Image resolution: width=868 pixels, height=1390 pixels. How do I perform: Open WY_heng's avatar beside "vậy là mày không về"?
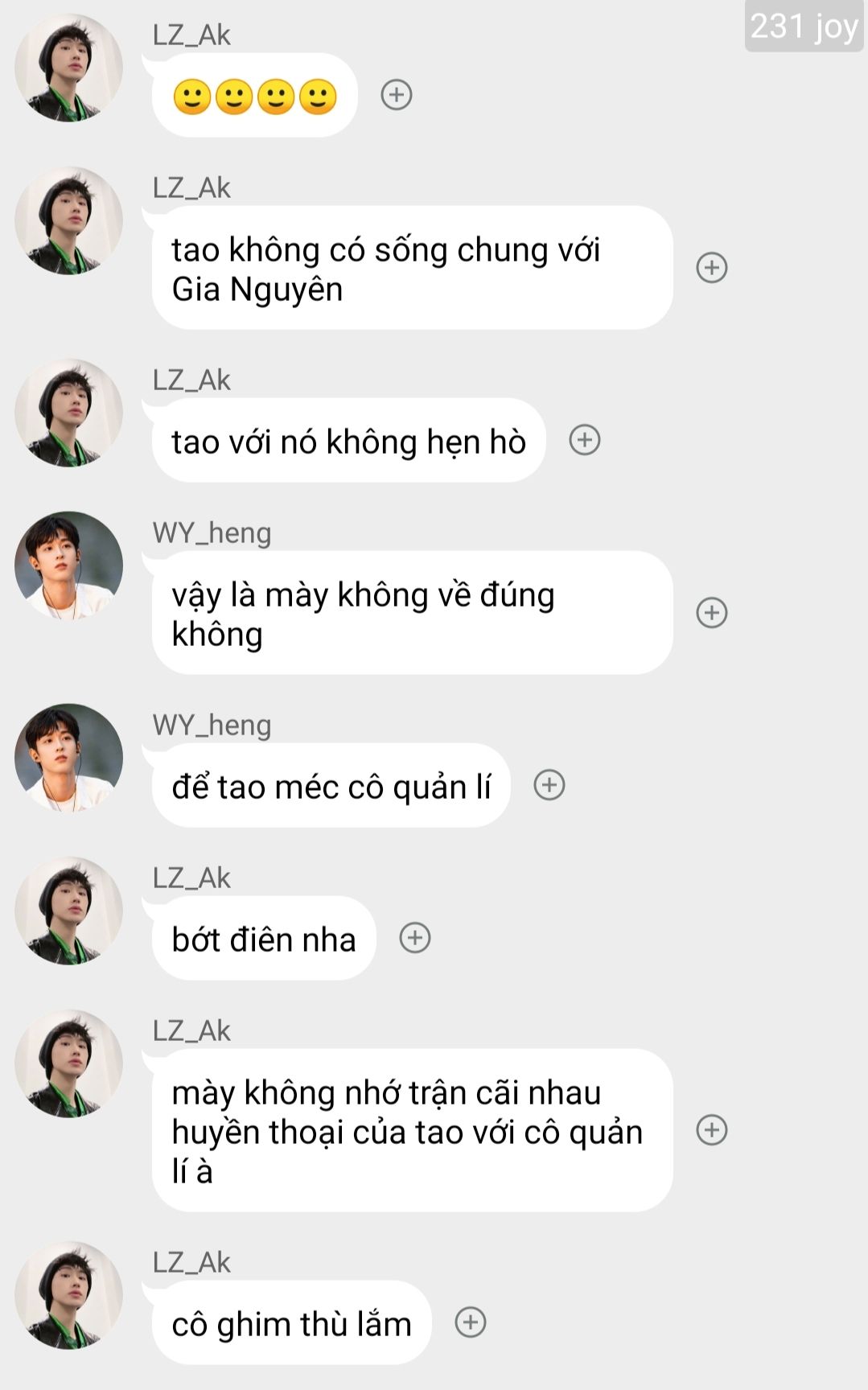68,565
